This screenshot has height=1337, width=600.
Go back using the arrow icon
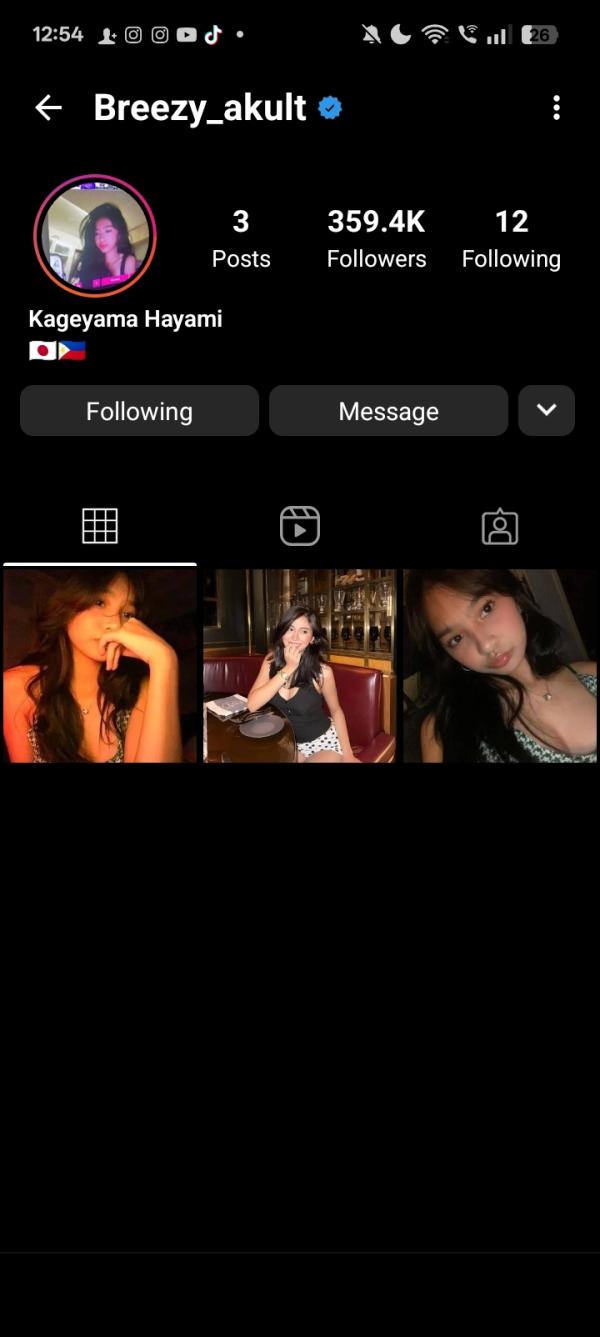[48, 108]
